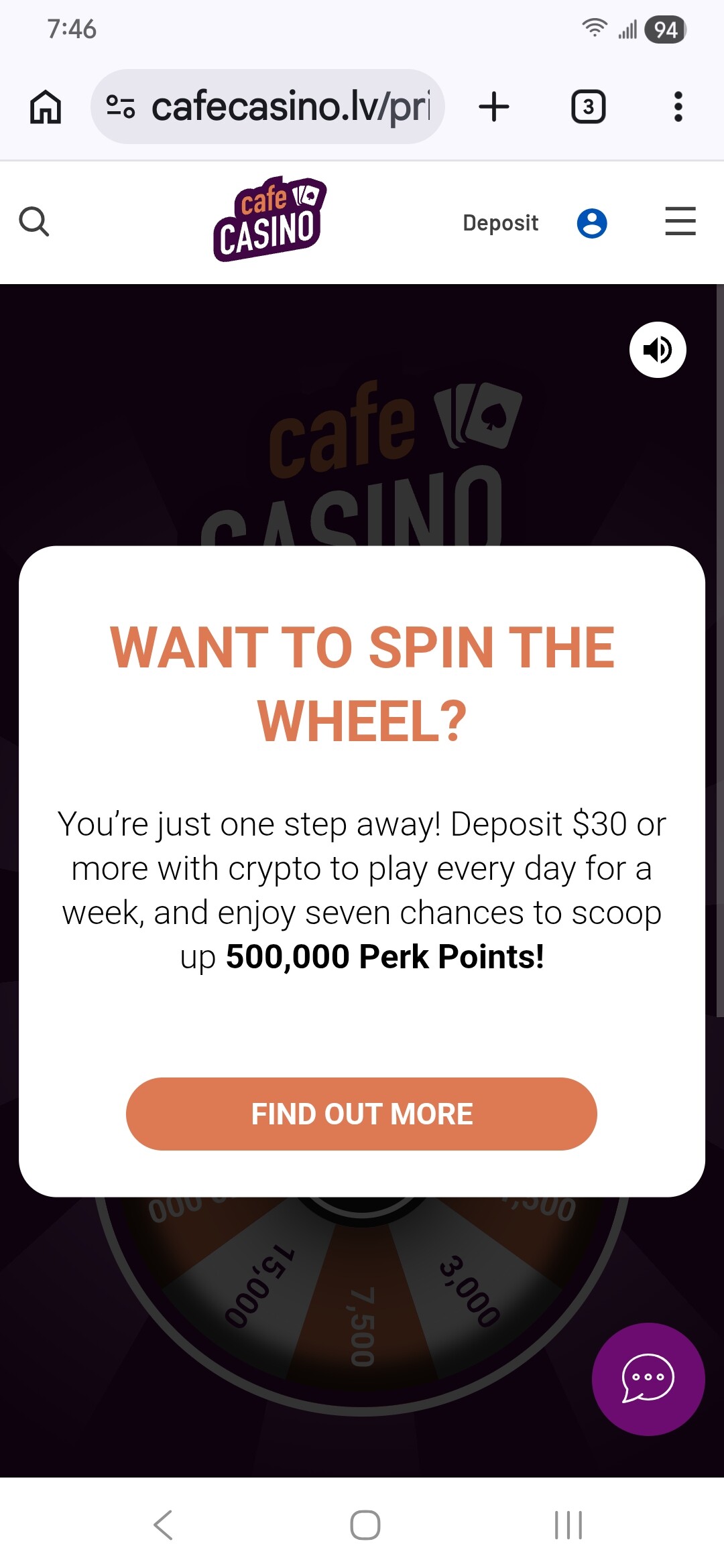The image size is (724, 1568).
Task: Open the browser overflow menu
Action: point(678,107)
